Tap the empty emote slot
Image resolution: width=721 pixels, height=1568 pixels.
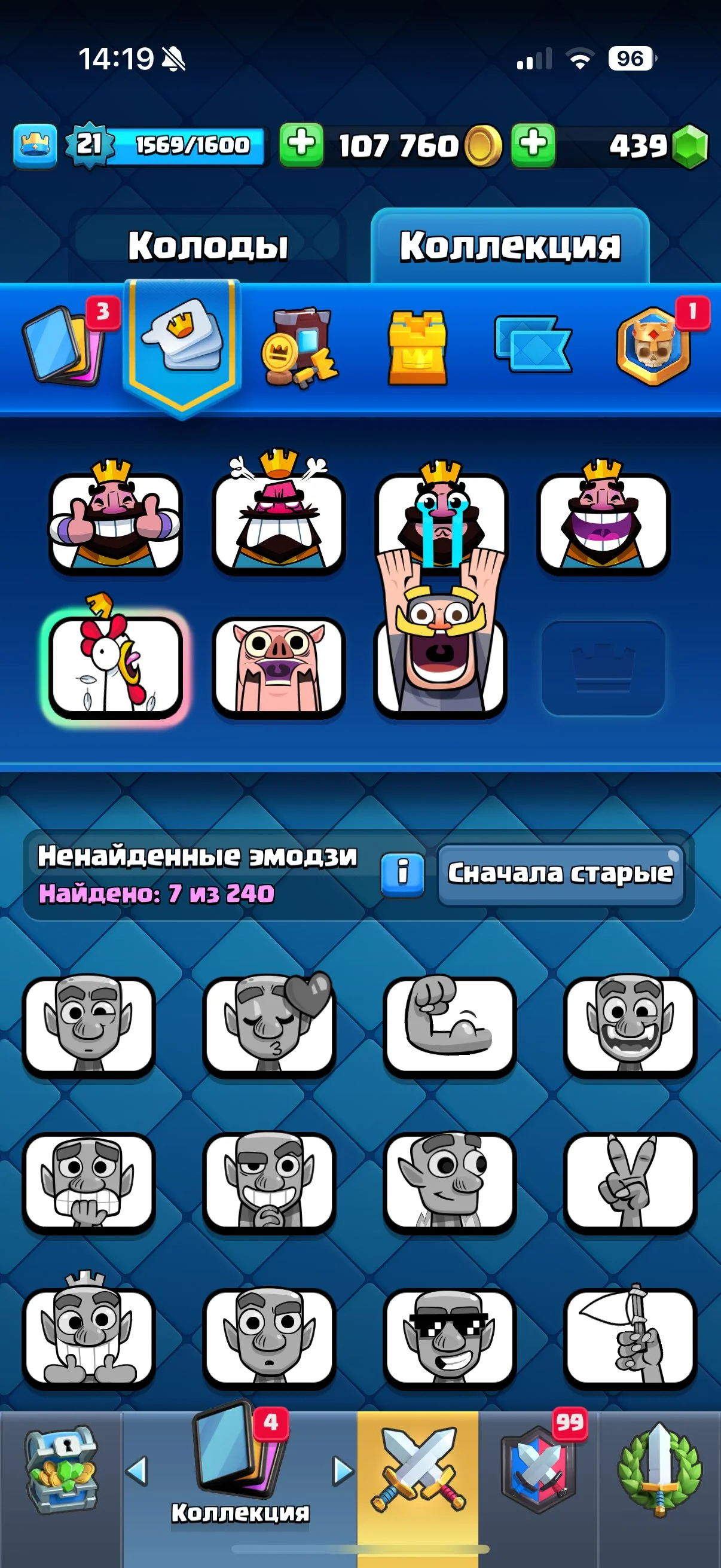pyautogui.click(x=603, y=668)
